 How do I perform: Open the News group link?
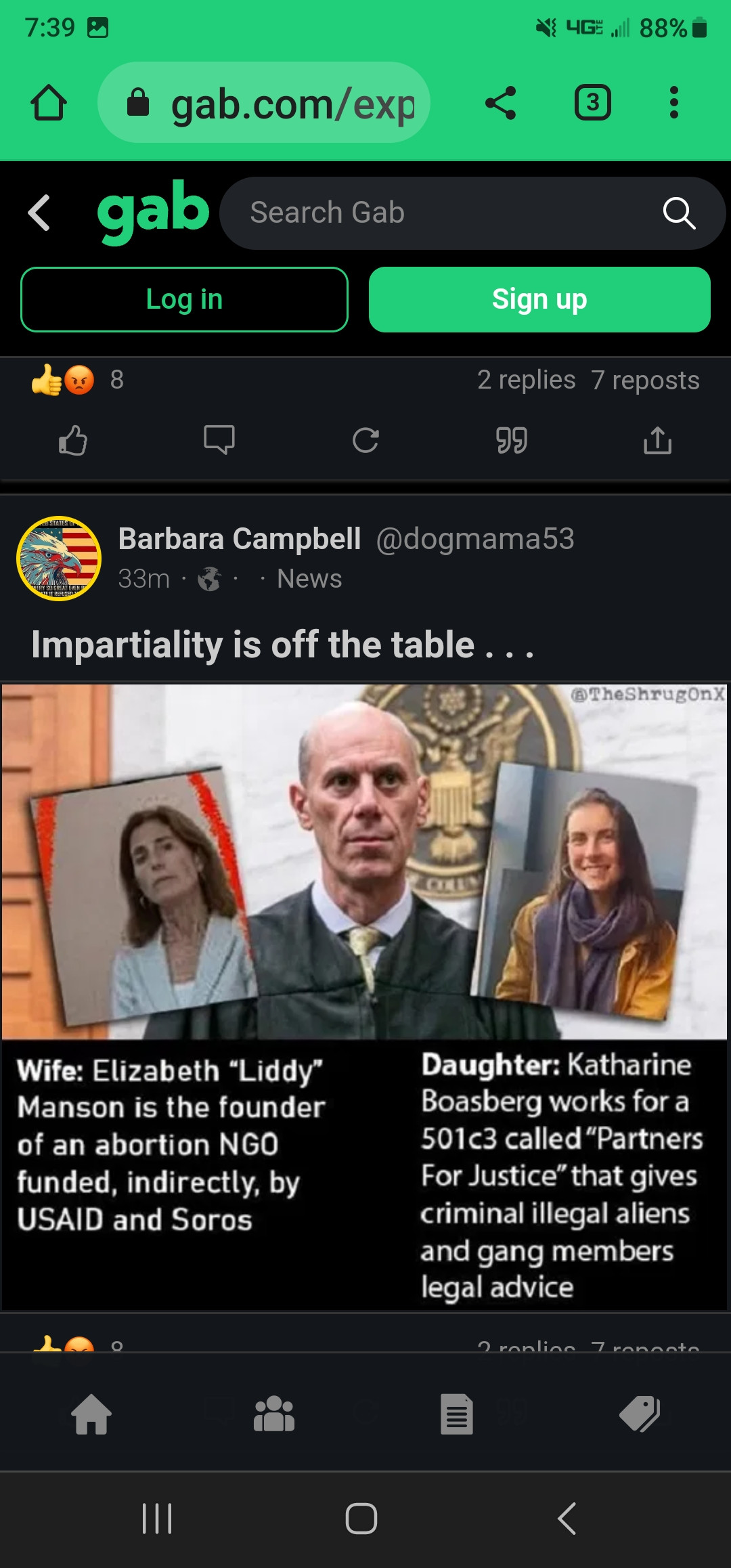[x=309, y=579]
